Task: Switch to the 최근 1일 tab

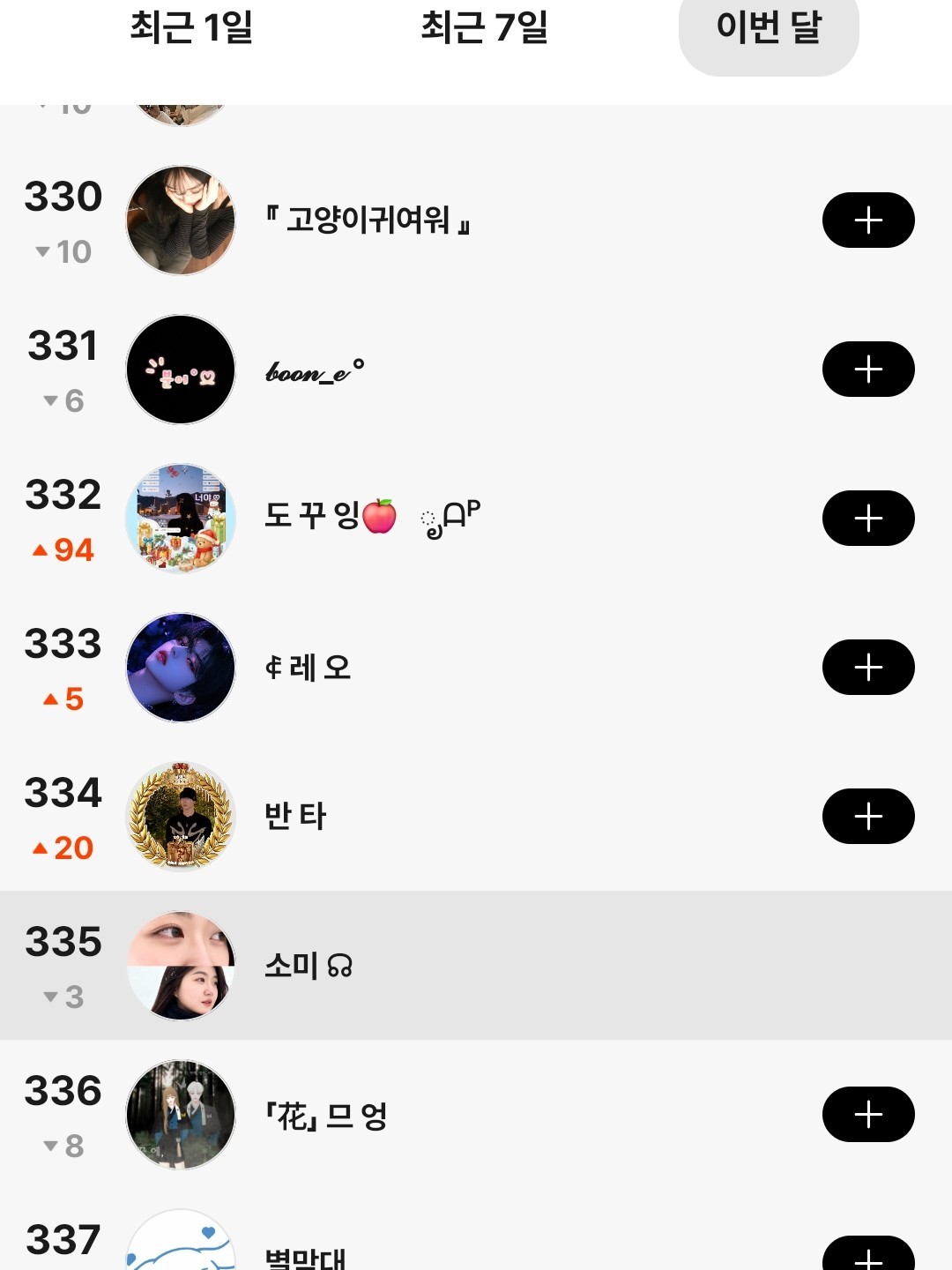Action: tap(191, 27)
